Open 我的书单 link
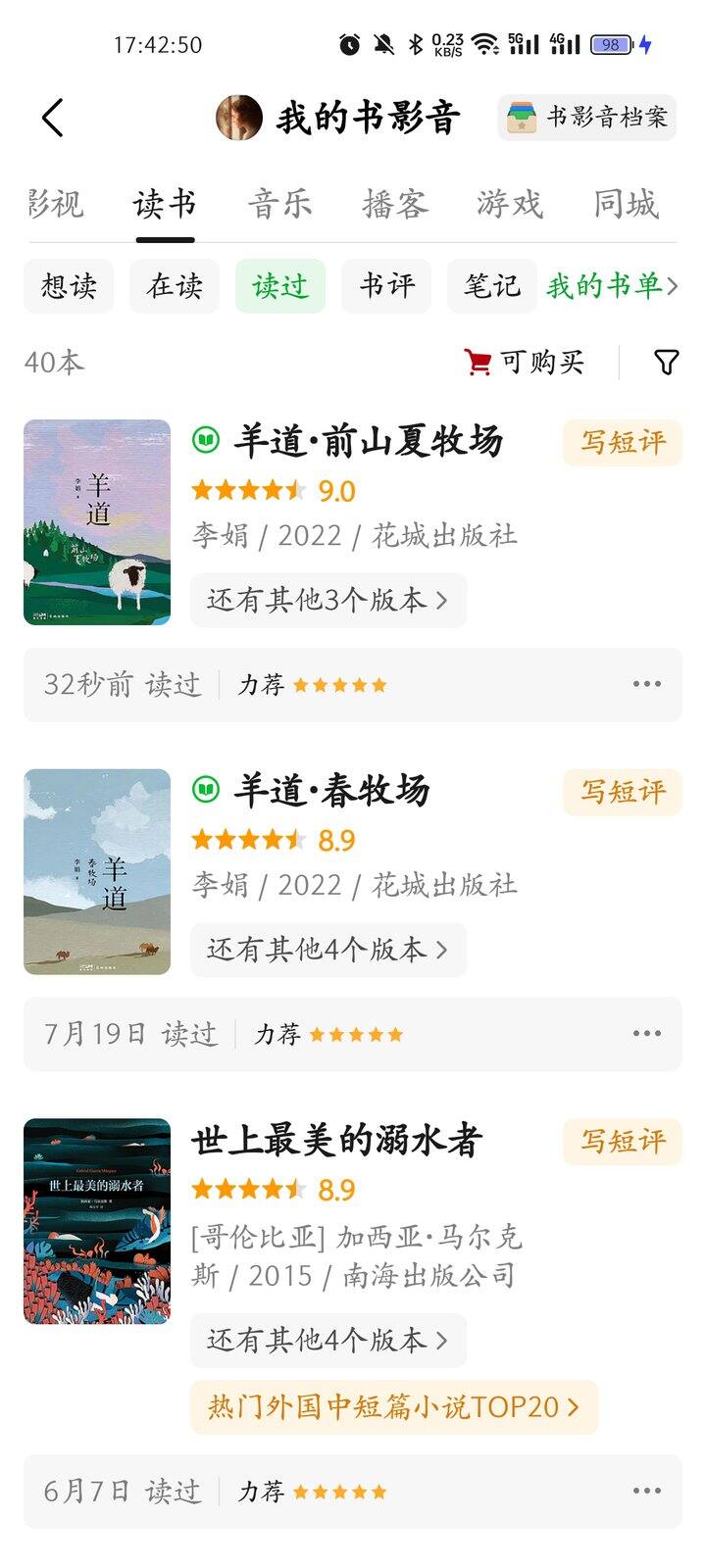706x1568 pixels. 612,286
